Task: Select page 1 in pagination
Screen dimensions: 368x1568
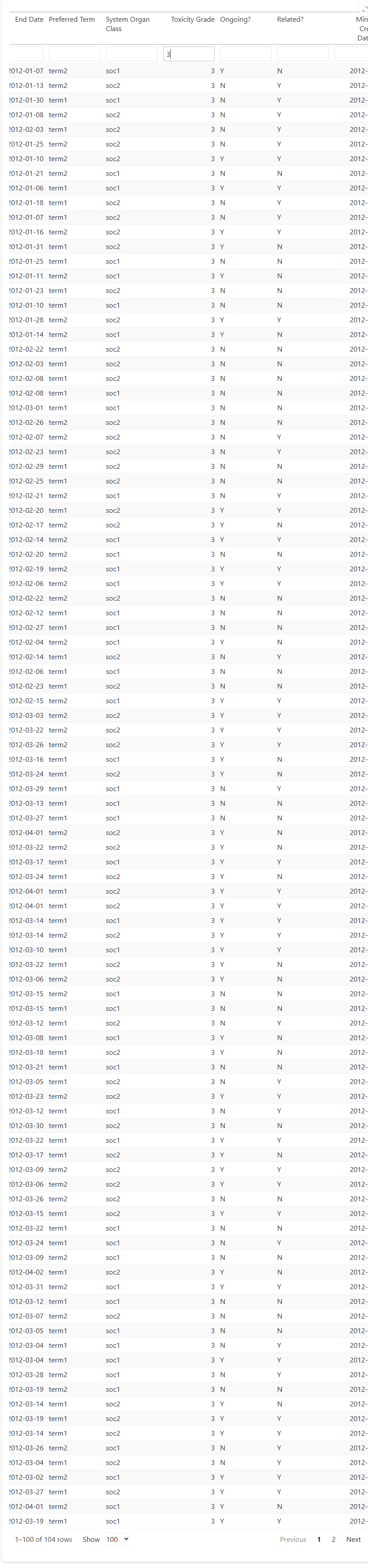Action: [x=319, y=1540]
